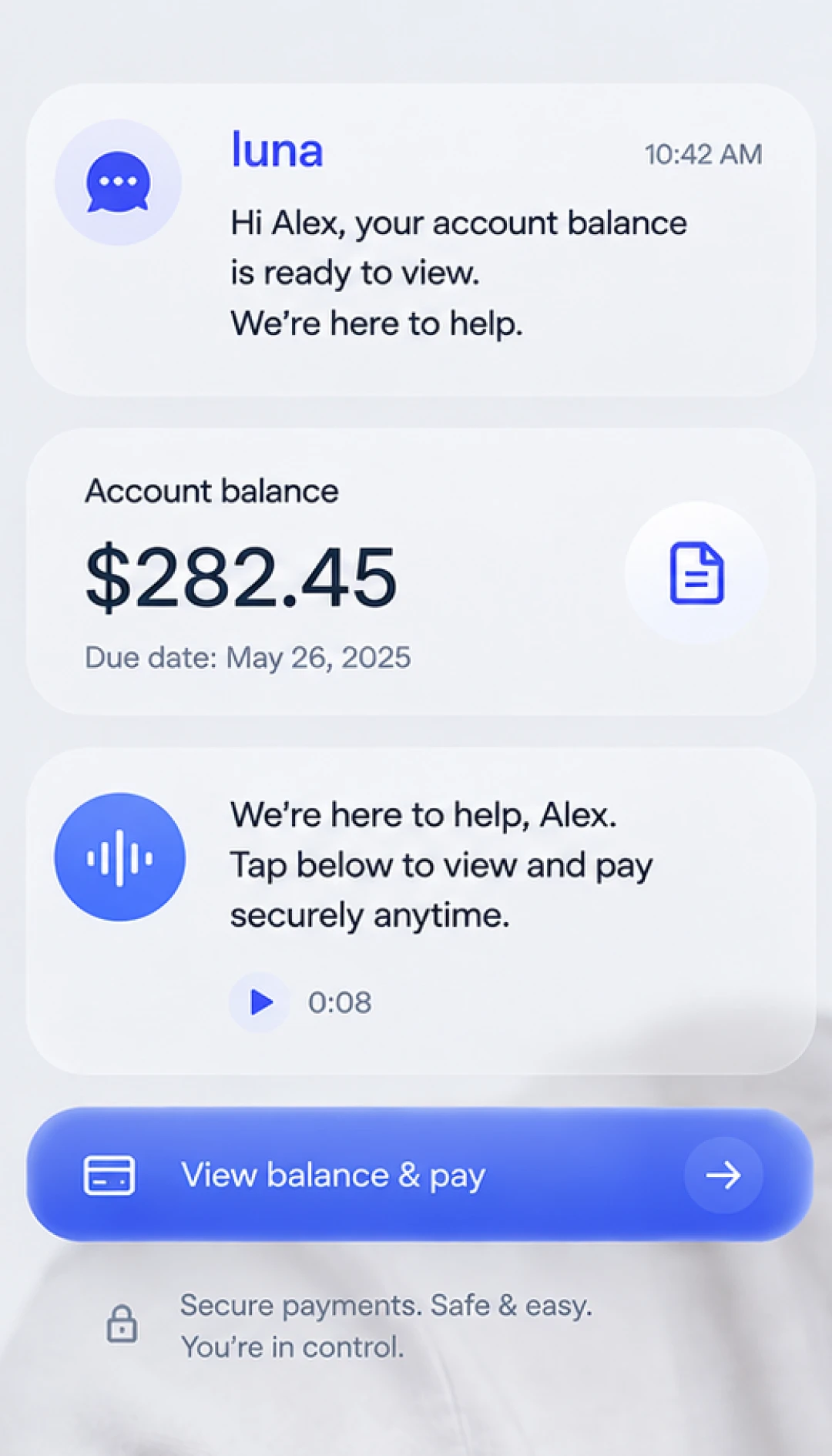The width and height of the screenshot is (832, 1456).
Task: Tap View balance & pay button
Action: tap(420, 1175)
